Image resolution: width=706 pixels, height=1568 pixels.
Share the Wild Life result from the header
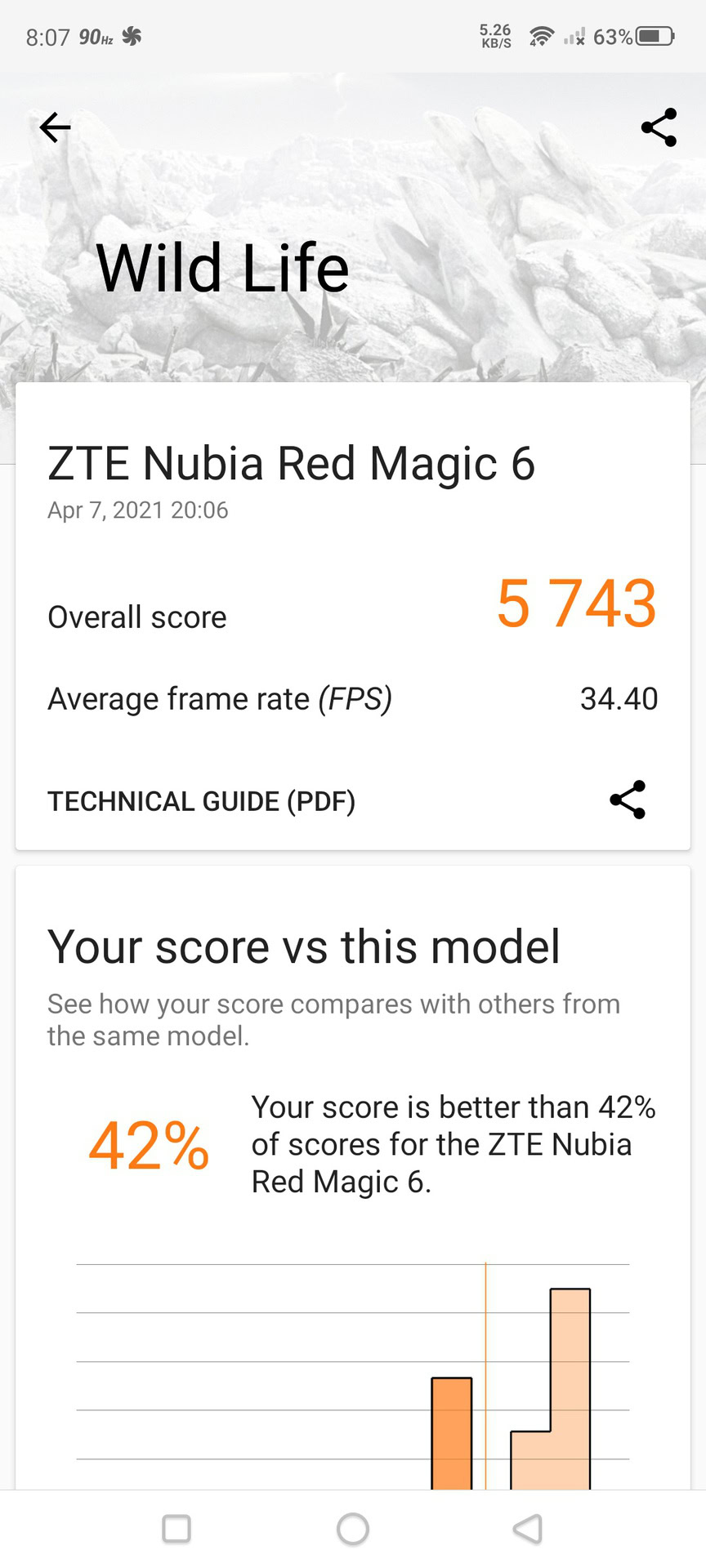659,127
